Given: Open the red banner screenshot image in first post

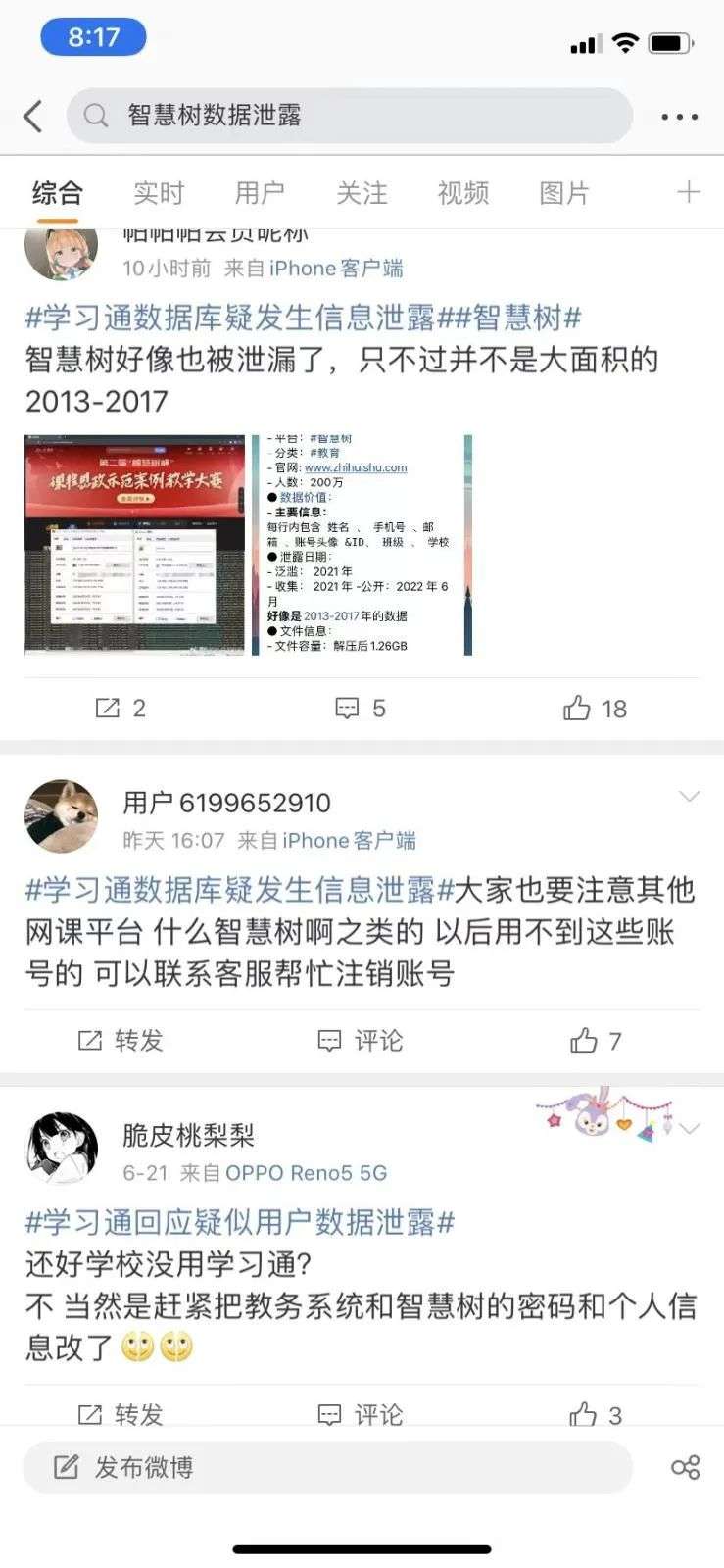Looking at the screenshot, I should tap(135, 545).
